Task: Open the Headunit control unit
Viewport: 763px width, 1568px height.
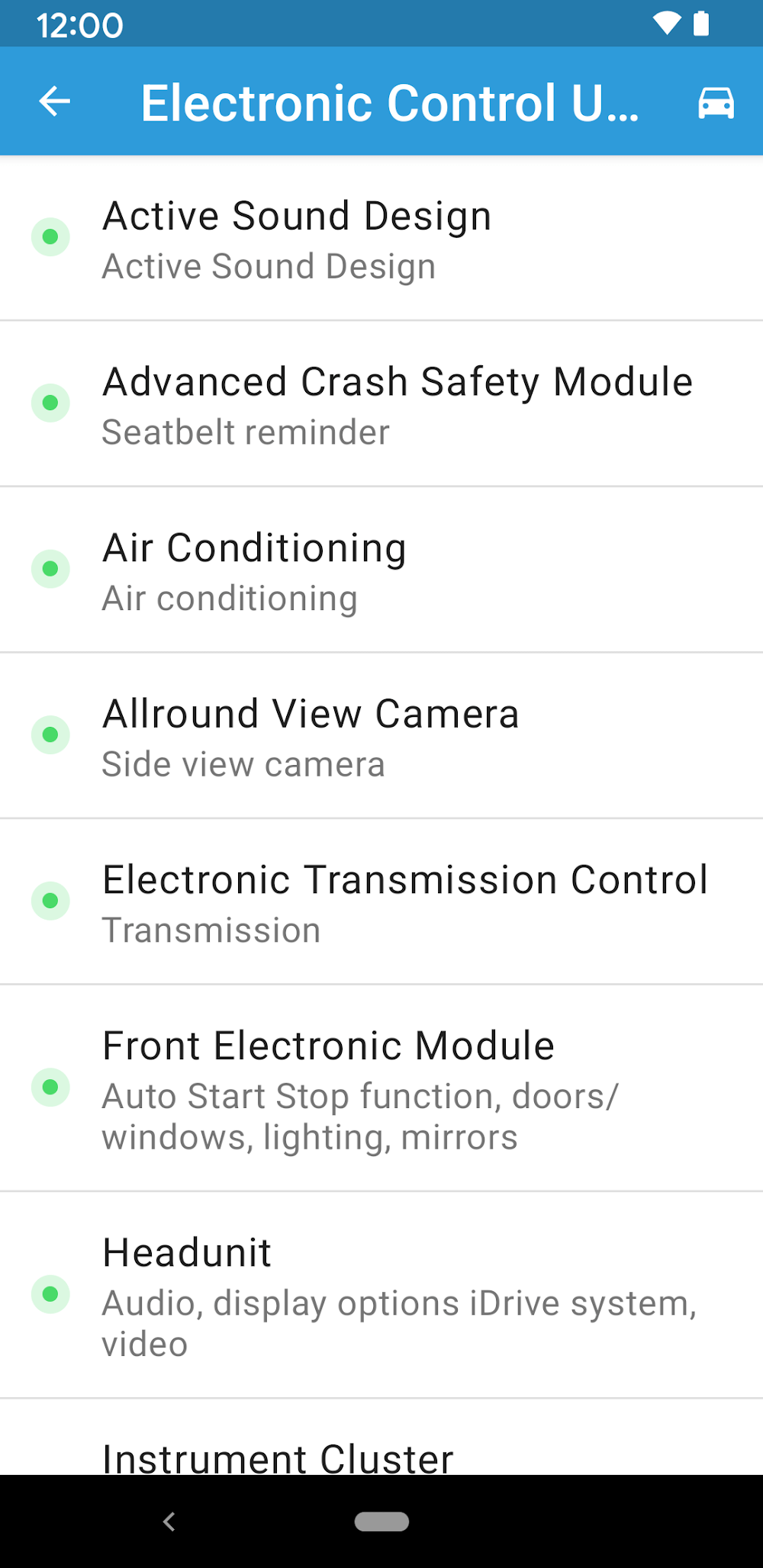Action: (381, 1296)
